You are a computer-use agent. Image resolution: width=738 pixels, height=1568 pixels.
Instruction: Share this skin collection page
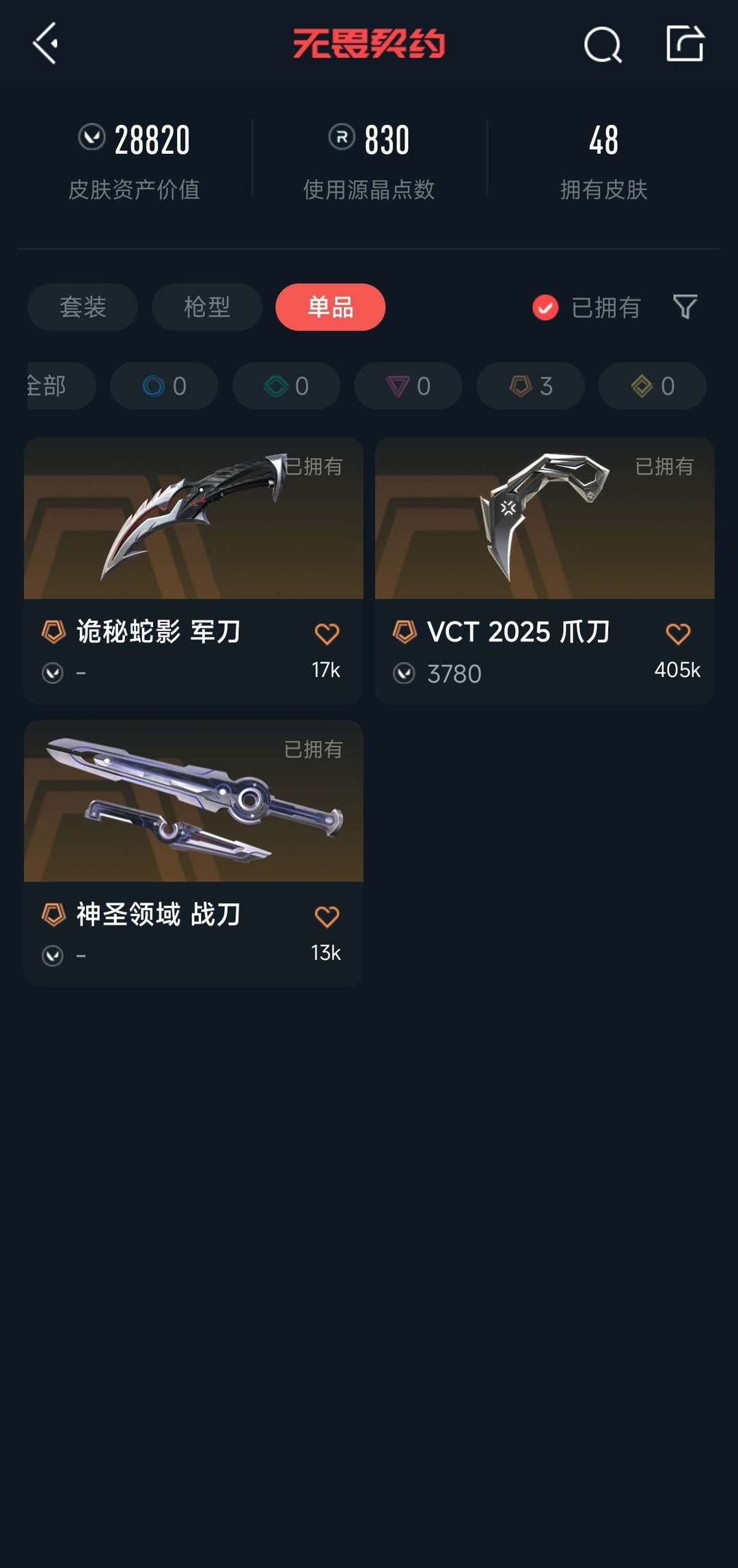(x=685, y=44)
